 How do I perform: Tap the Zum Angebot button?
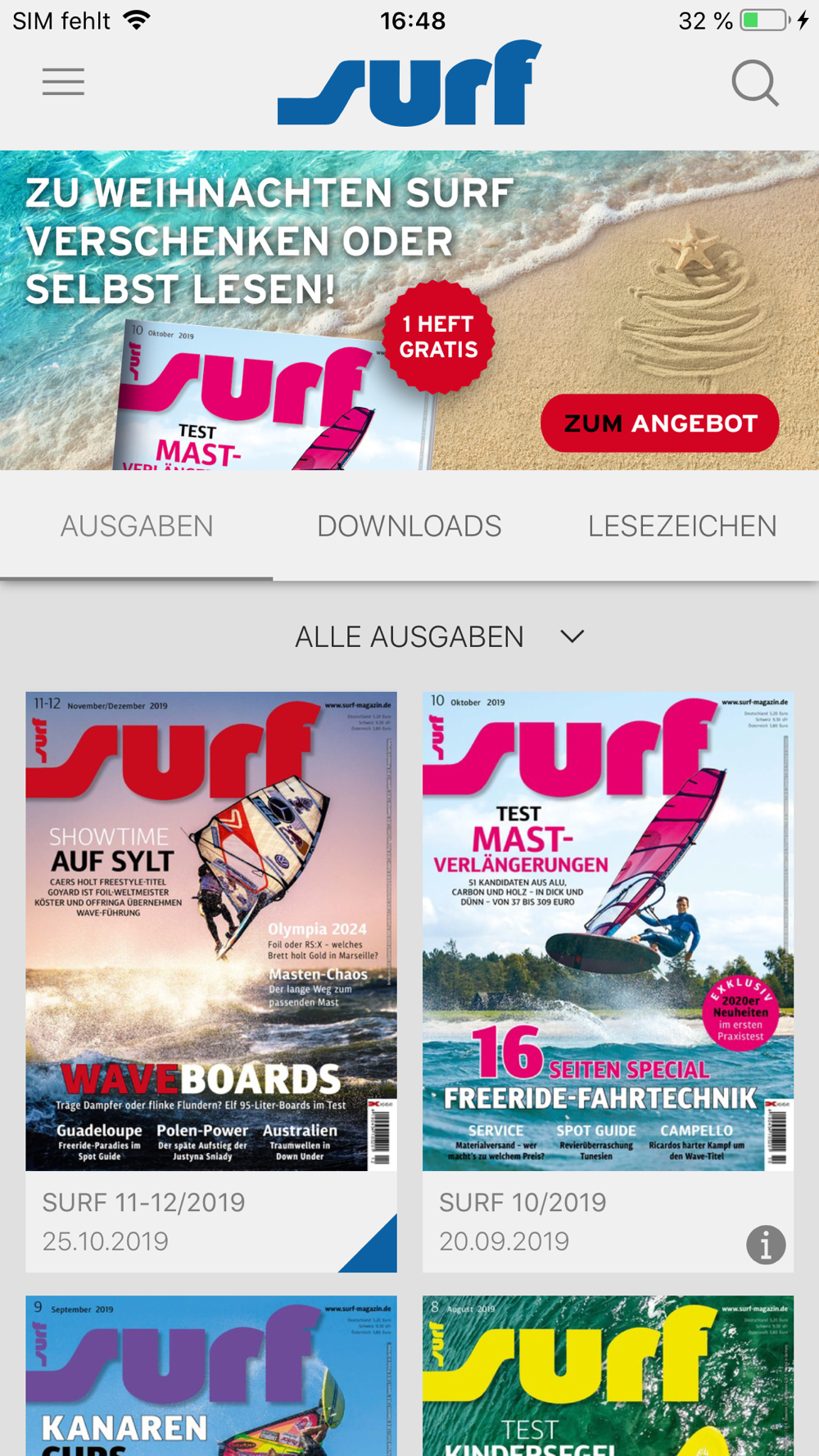659,423
